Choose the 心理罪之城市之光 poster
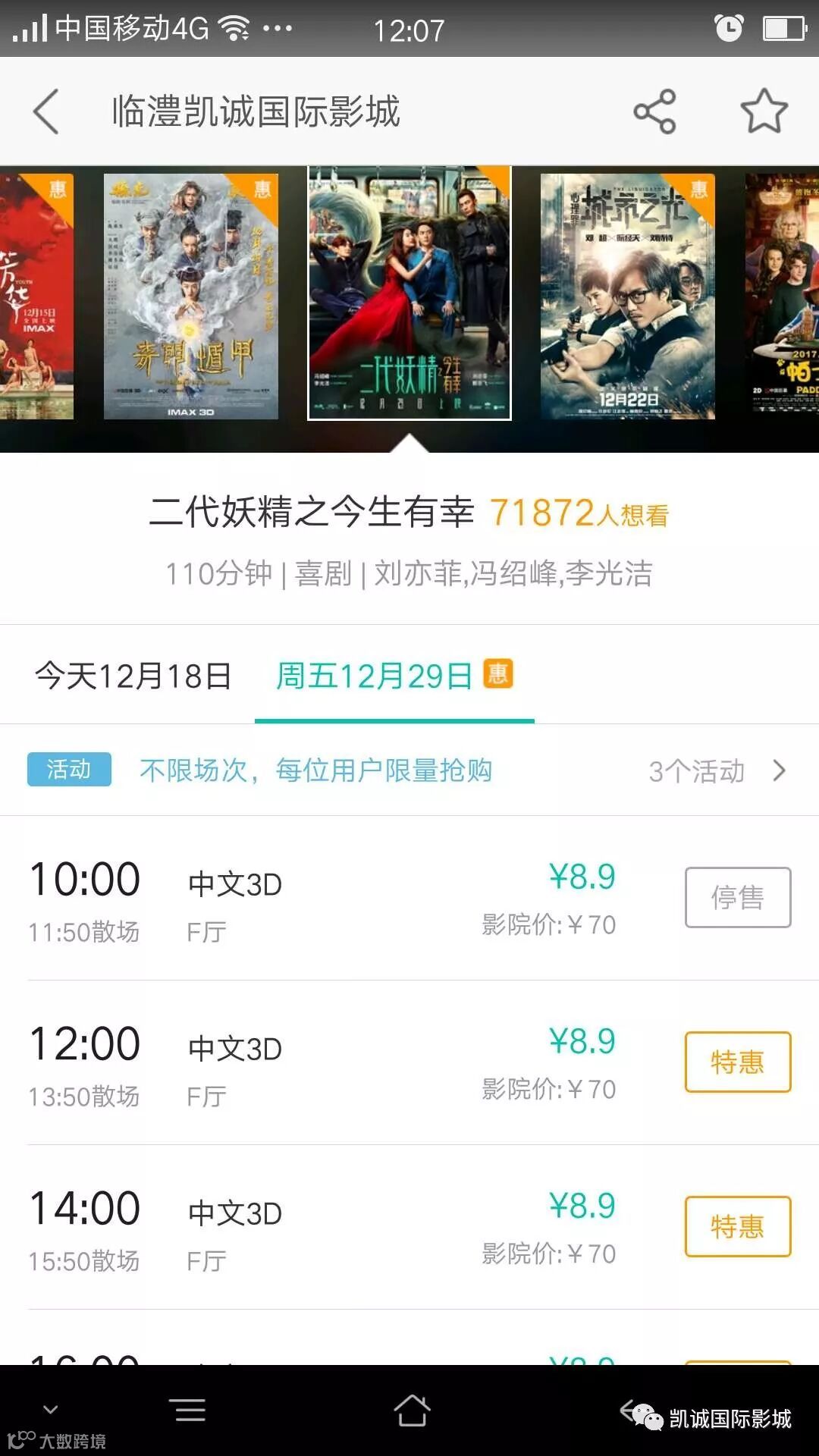 point(627,297)
